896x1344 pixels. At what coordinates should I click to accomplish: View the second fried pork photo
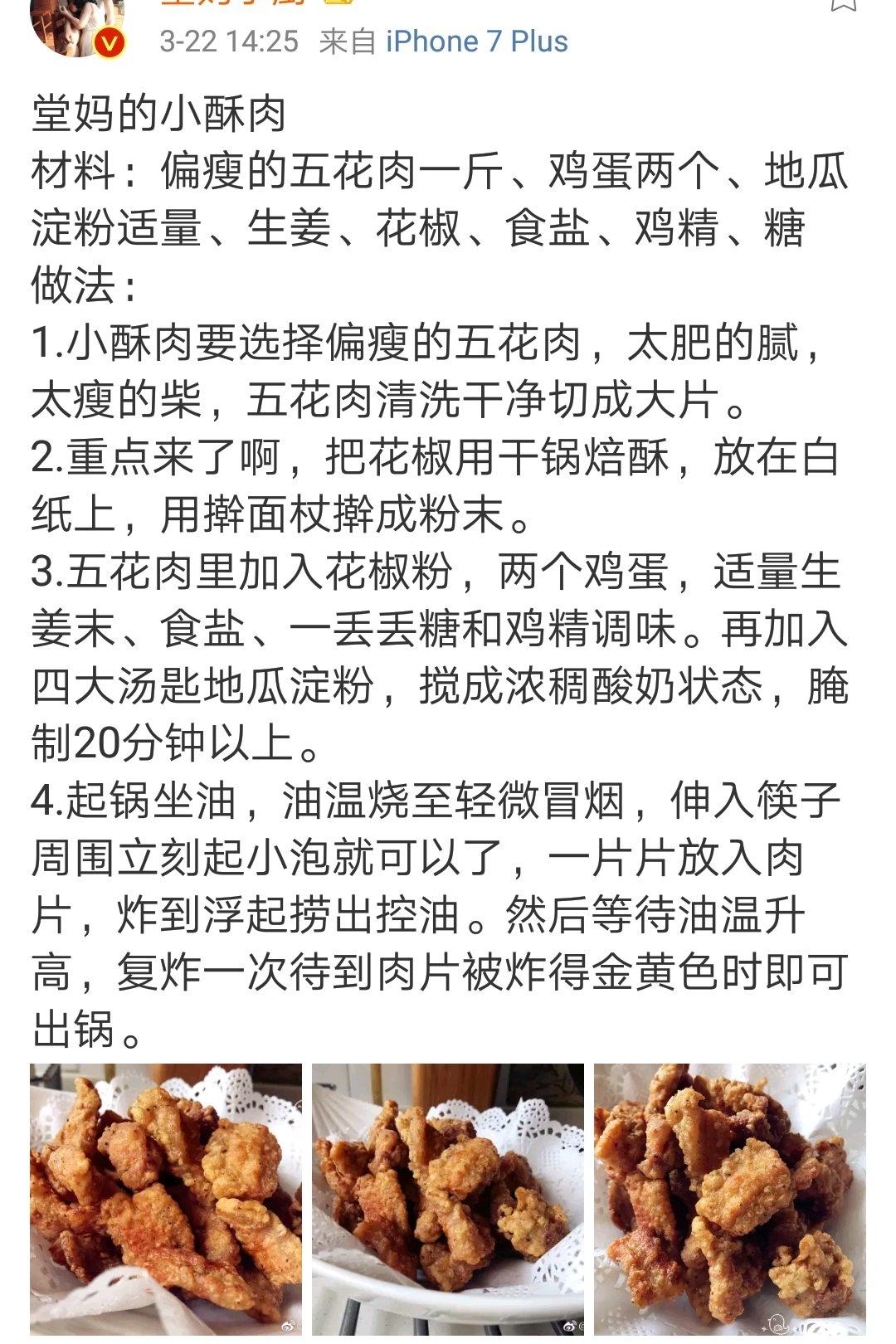pos(448,1198)
